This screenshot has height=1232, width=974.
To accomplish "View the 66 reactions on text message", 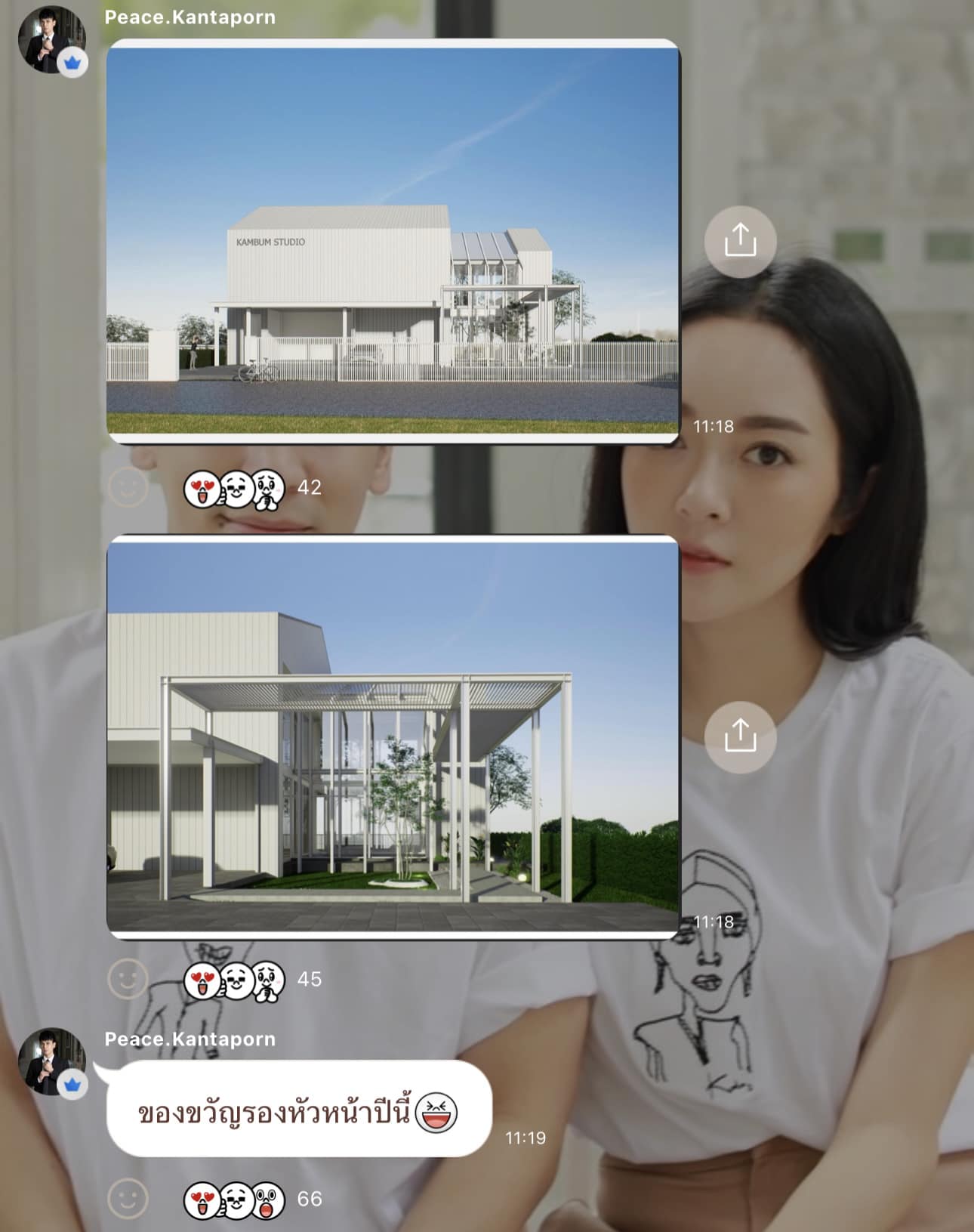I will click(253, 1200).
